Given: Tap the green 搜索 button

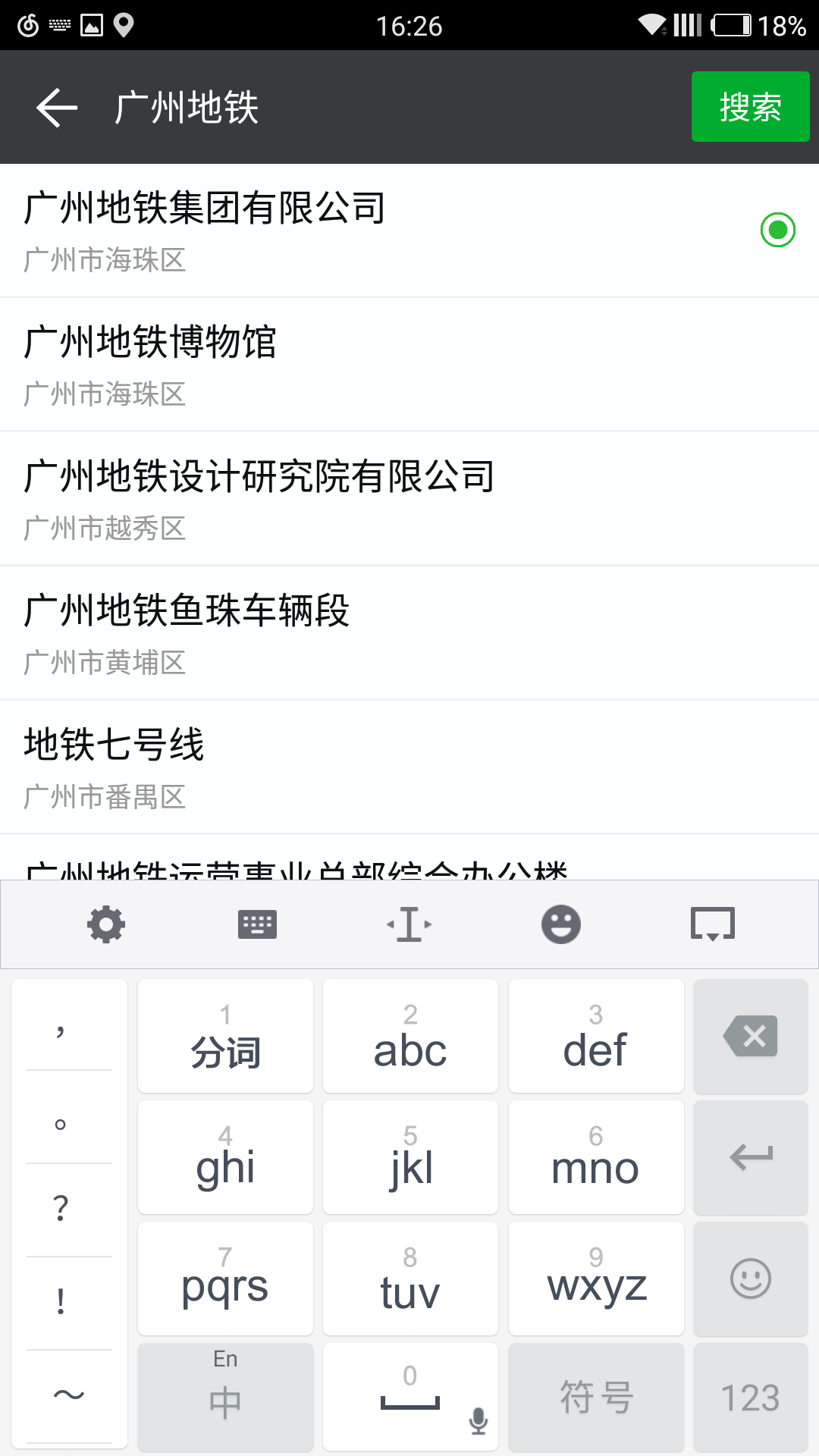Looking at the screenshot, I should point(750,107).
